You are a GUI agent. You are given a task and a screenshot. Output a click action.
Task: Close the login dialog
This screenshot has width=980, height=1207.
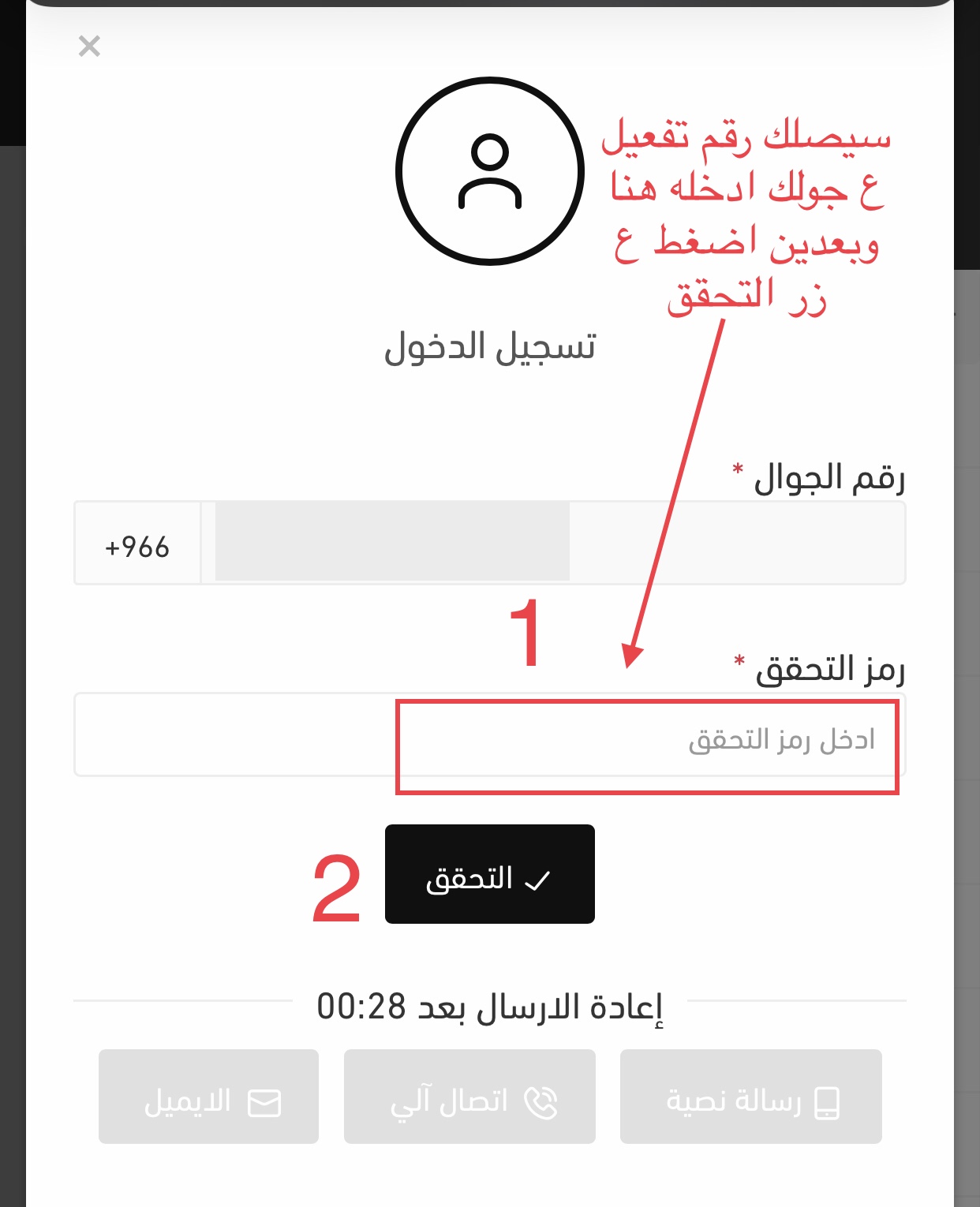pos(89,47)
